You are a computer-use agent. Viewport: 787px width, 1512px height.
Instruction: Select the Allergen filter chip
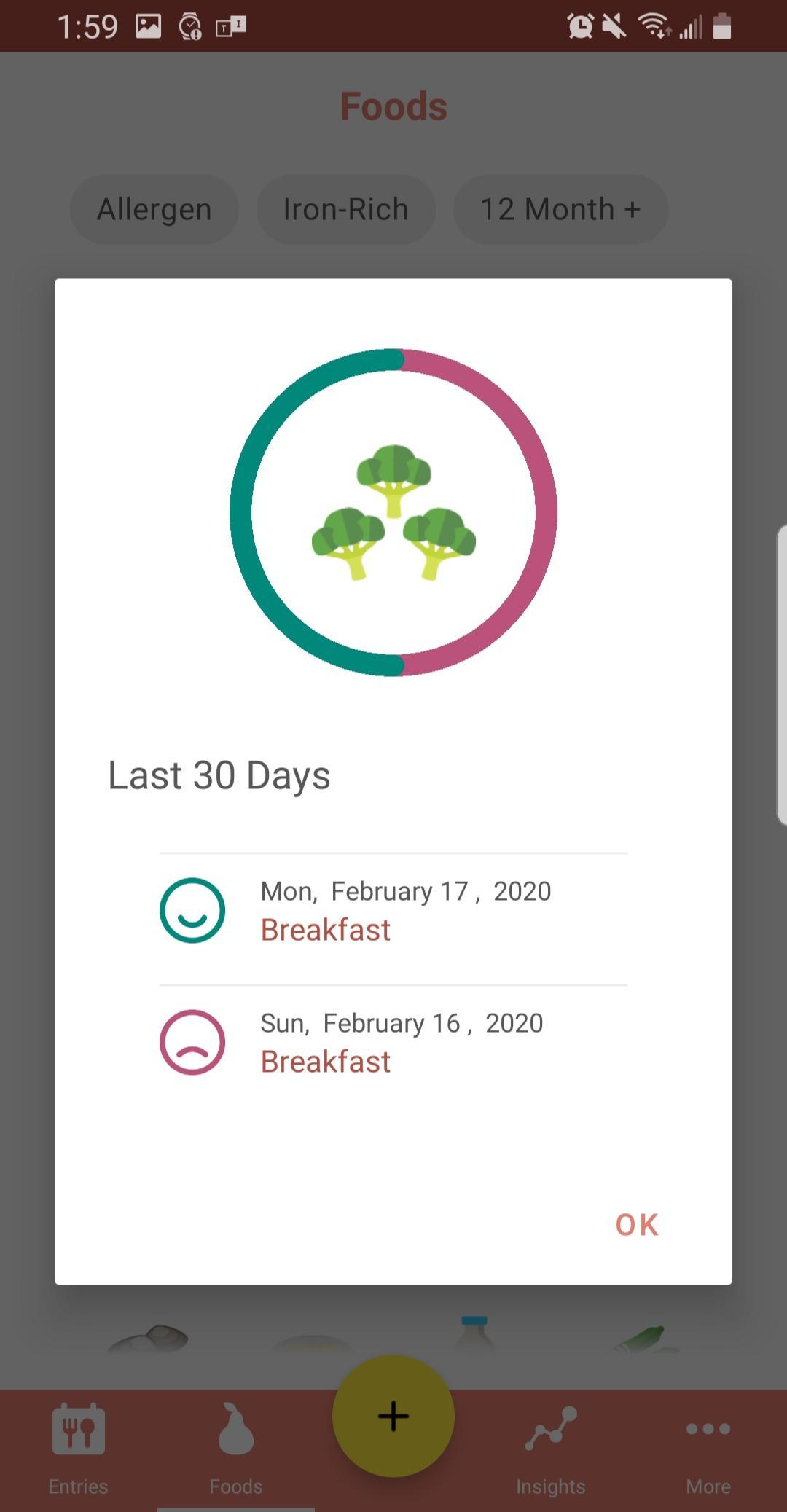click(x=154, y=210)
